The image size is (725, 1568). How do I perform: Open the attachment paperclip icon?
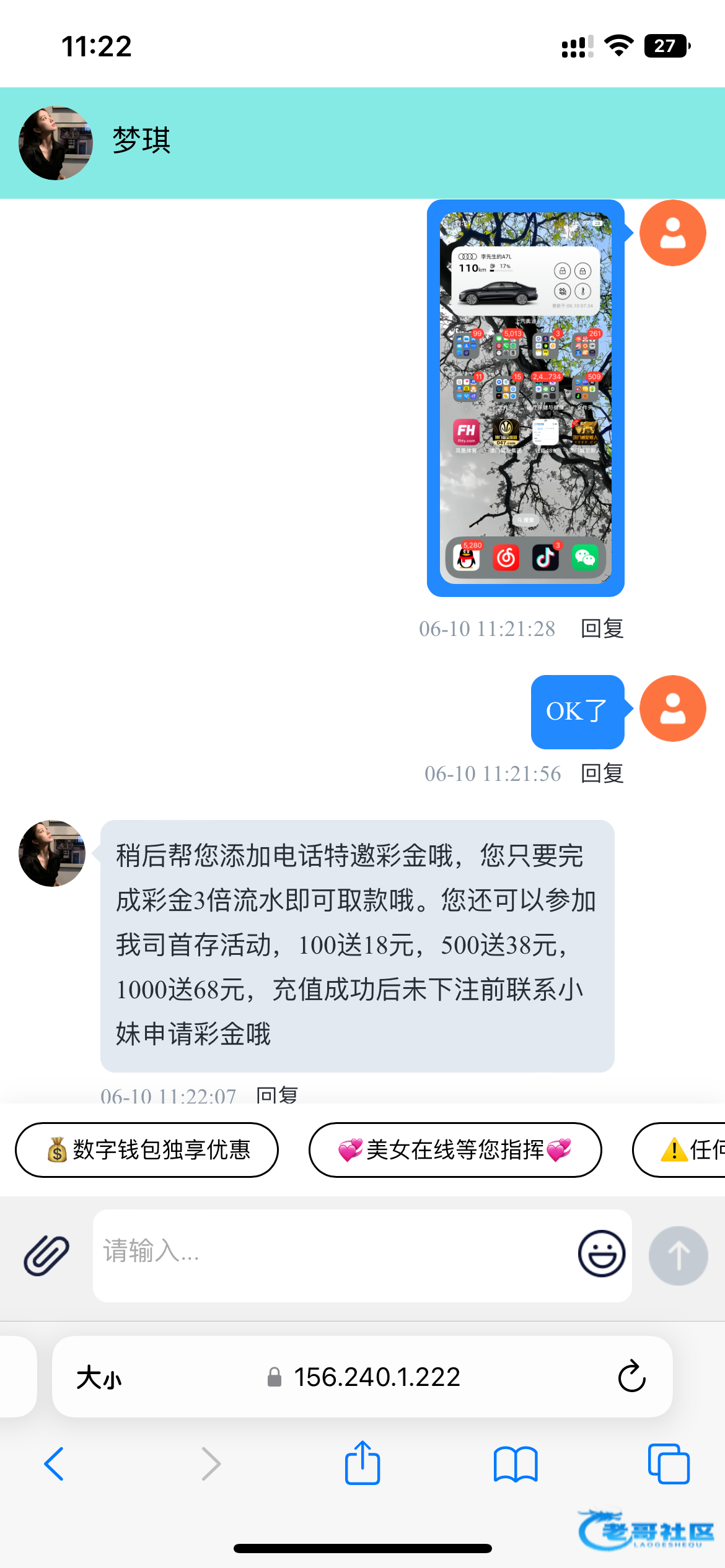click(46, 1255)
